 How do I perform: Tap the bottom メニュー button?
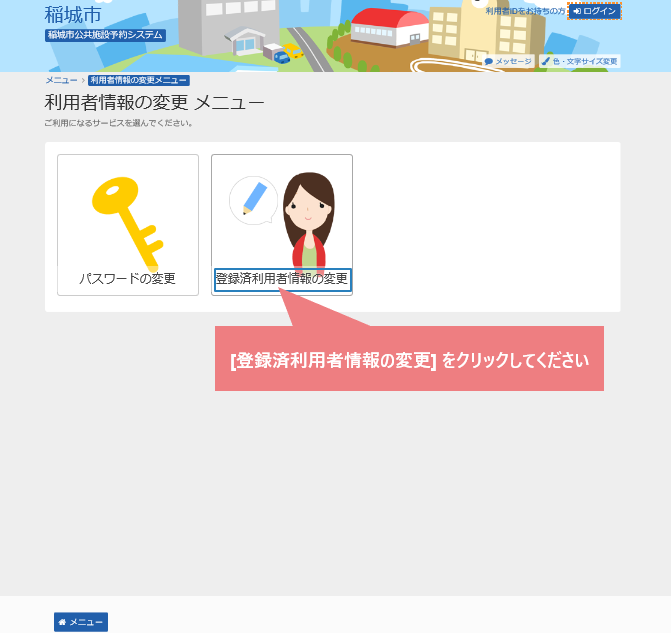81,622
